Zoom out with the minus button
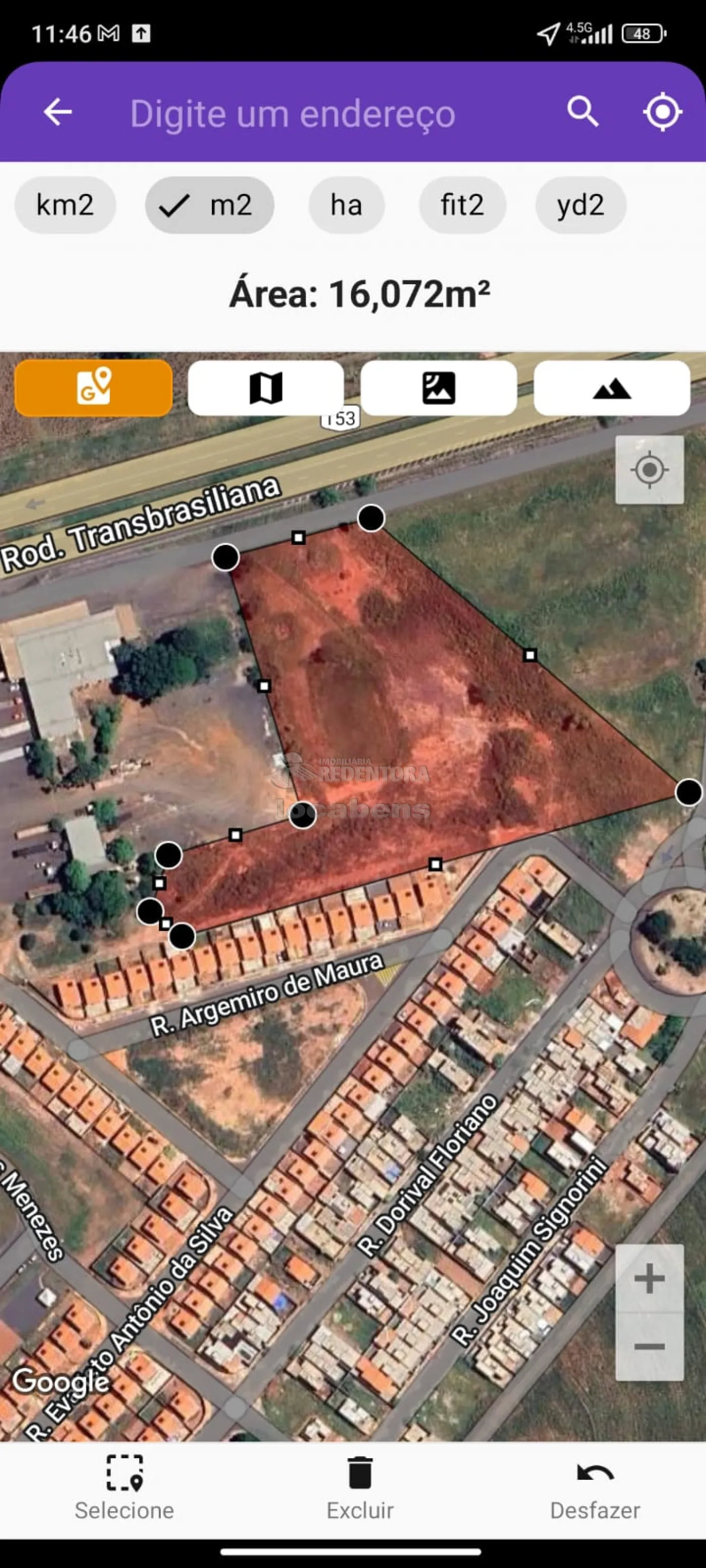The height and width of the screenshot is (1568, 706). [x=650, y=1346]
